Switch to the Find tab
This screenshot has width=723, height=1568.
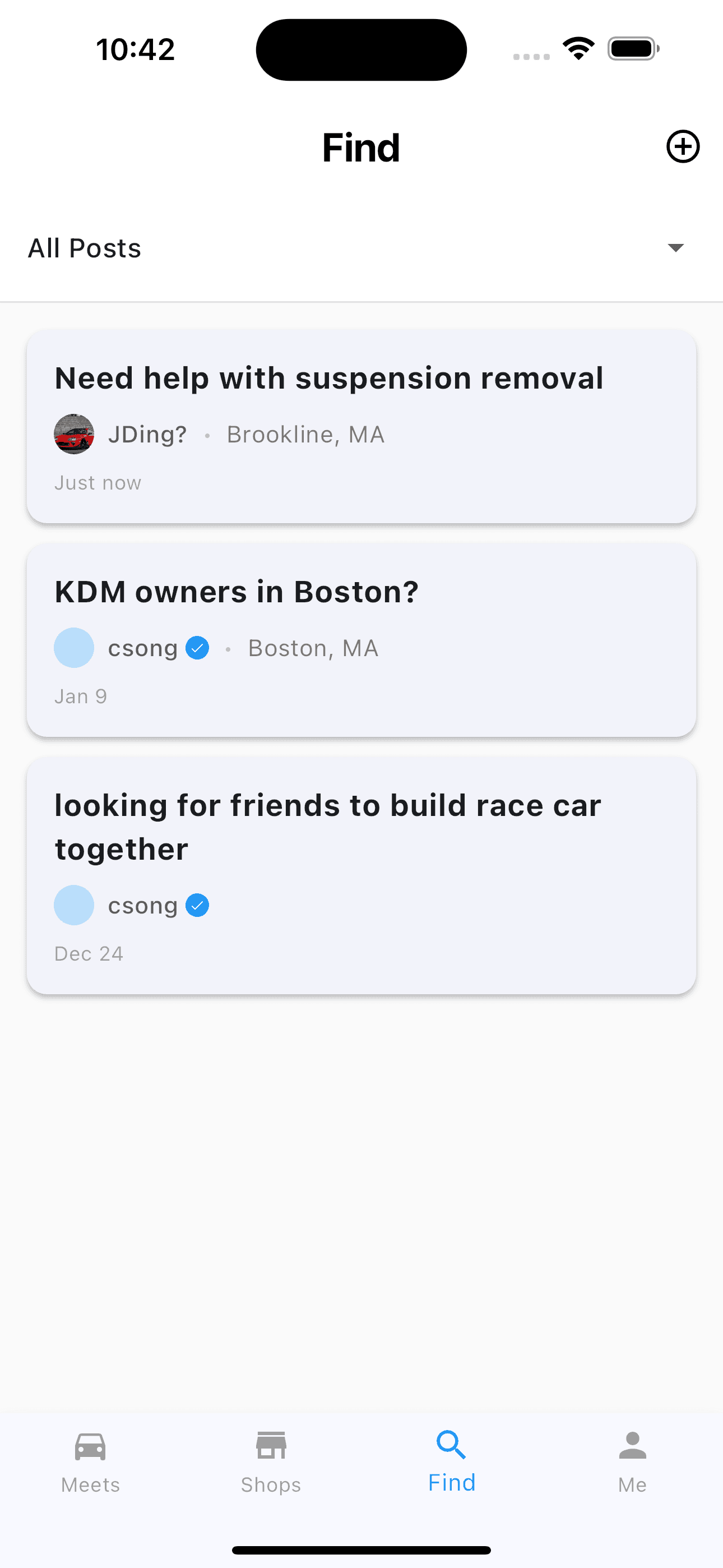click(x=451, y=1461)
